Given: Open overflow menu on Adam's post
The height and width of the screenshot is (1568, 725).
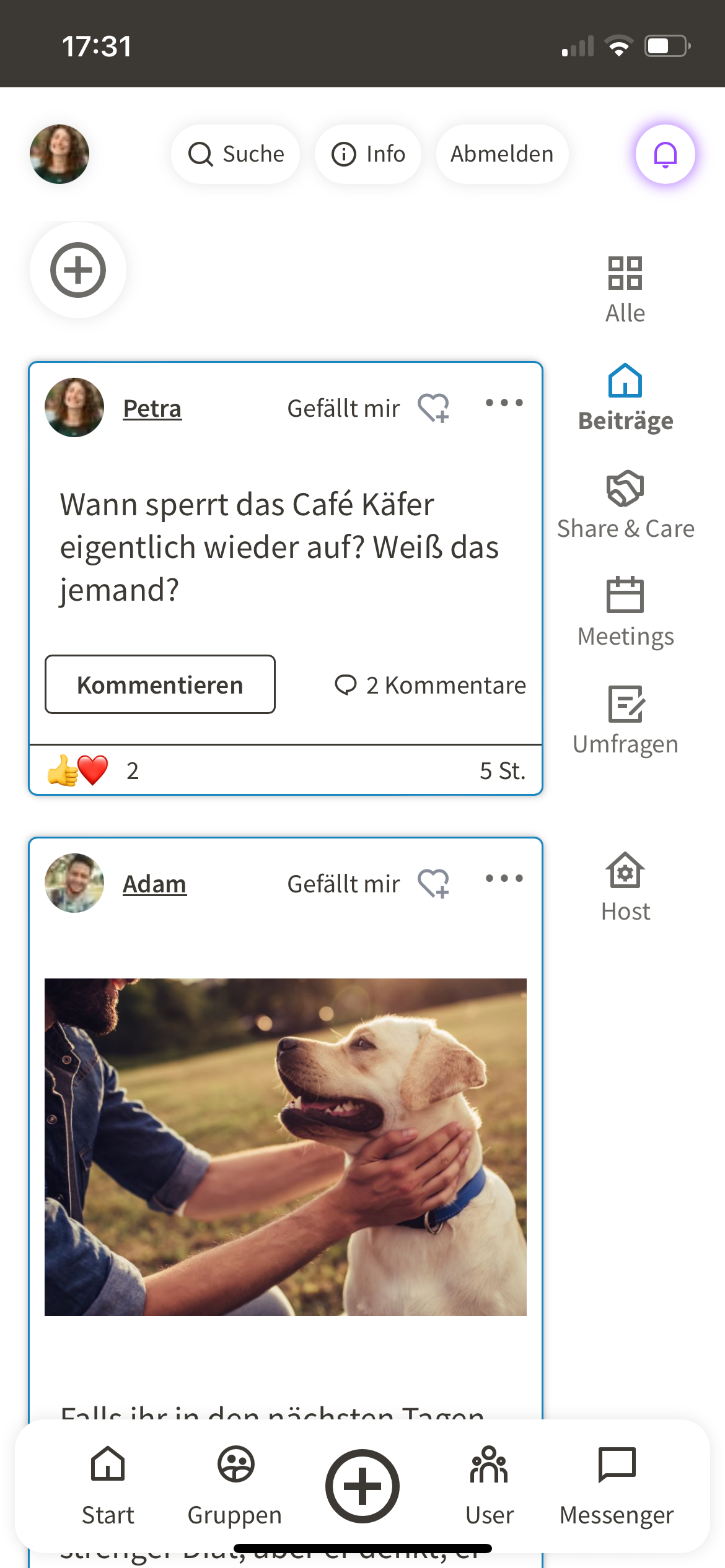Looking at the screenshot, I should click(504, 879).
